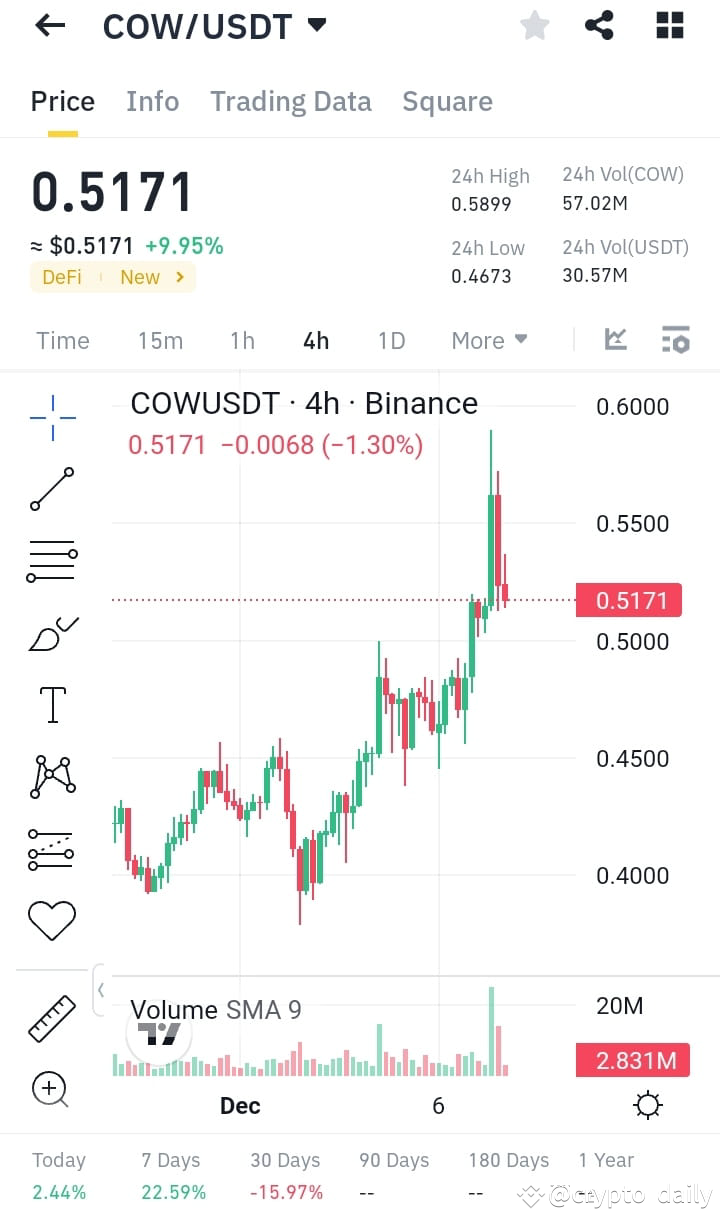Toggle the chart style line icon
720x1217 pixels.
(616, 340)
